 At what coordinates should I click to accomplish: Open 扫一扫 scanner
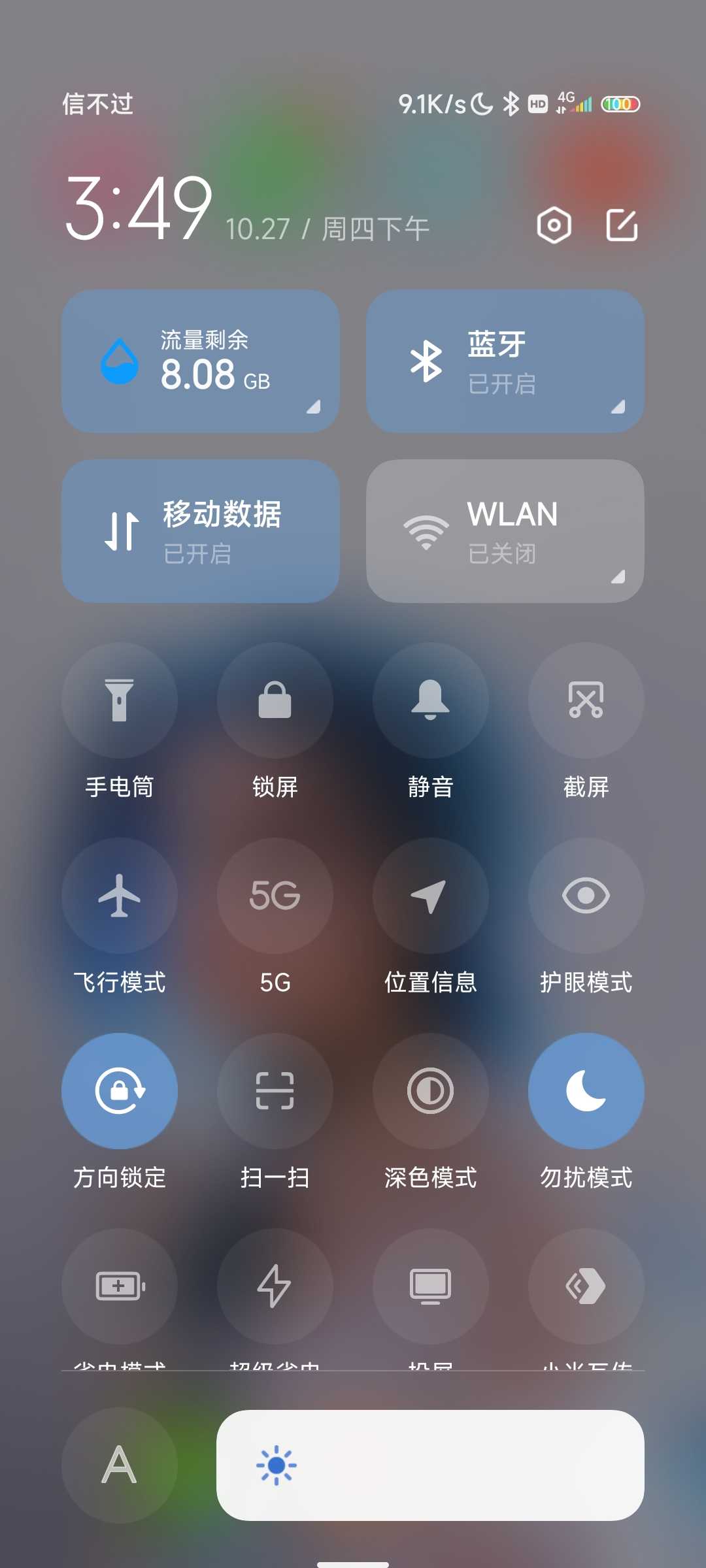pos(275,1091)
